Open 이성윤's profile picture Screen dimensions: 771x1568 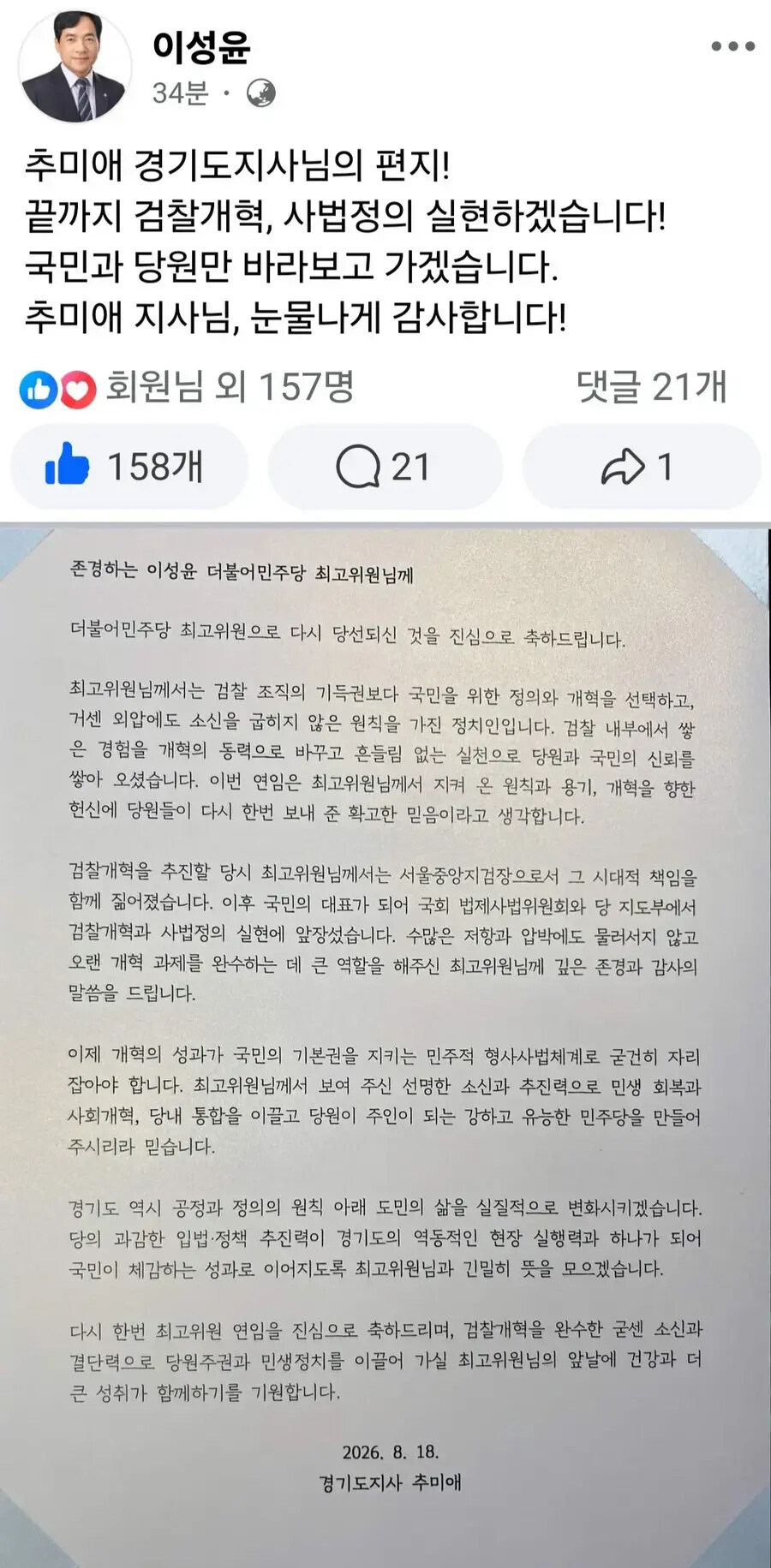point(75,67)
